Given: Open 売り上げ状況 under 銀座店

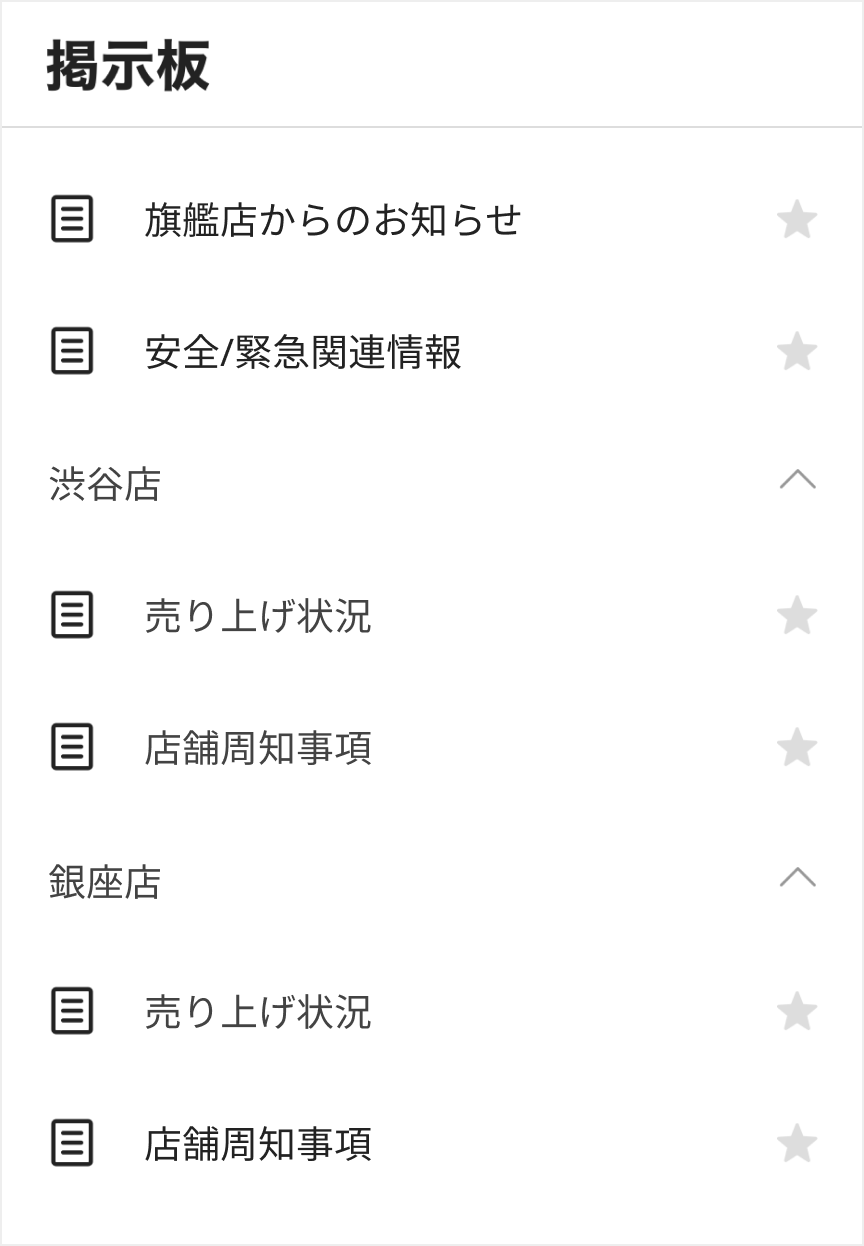Looking at the screenshot, I should pos(258,1012).
